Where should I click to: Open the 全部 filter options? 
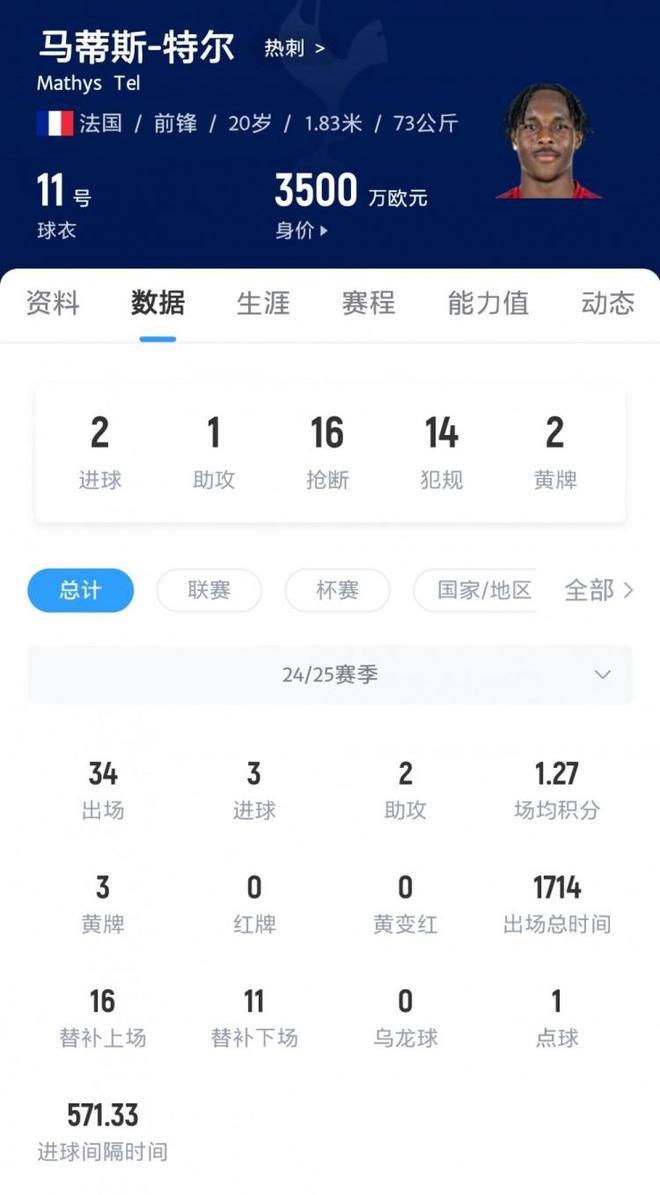click(x=598, y=590)
